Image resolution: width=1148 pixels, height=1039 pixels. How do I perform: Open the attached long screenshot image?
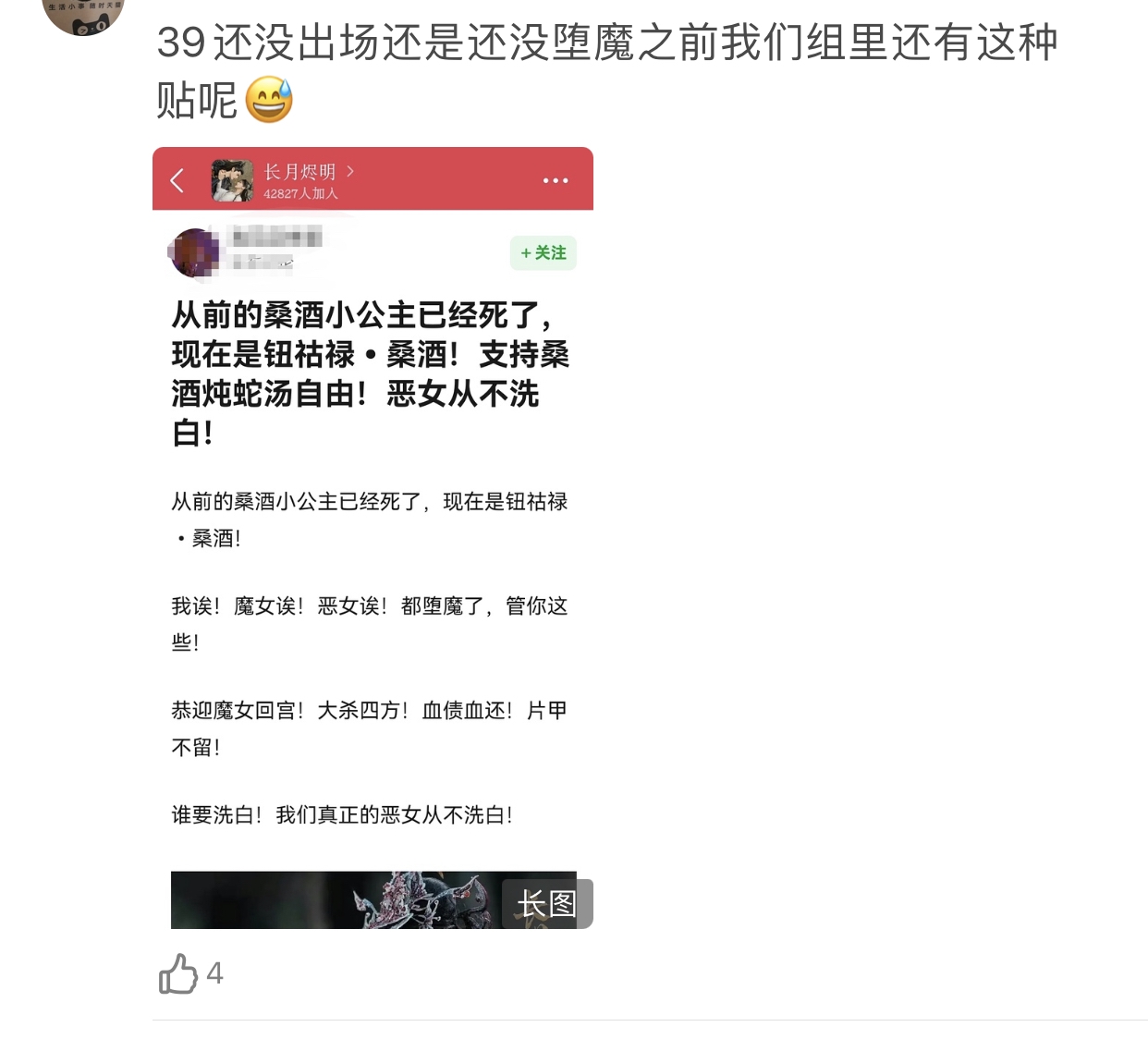[372, 536]
